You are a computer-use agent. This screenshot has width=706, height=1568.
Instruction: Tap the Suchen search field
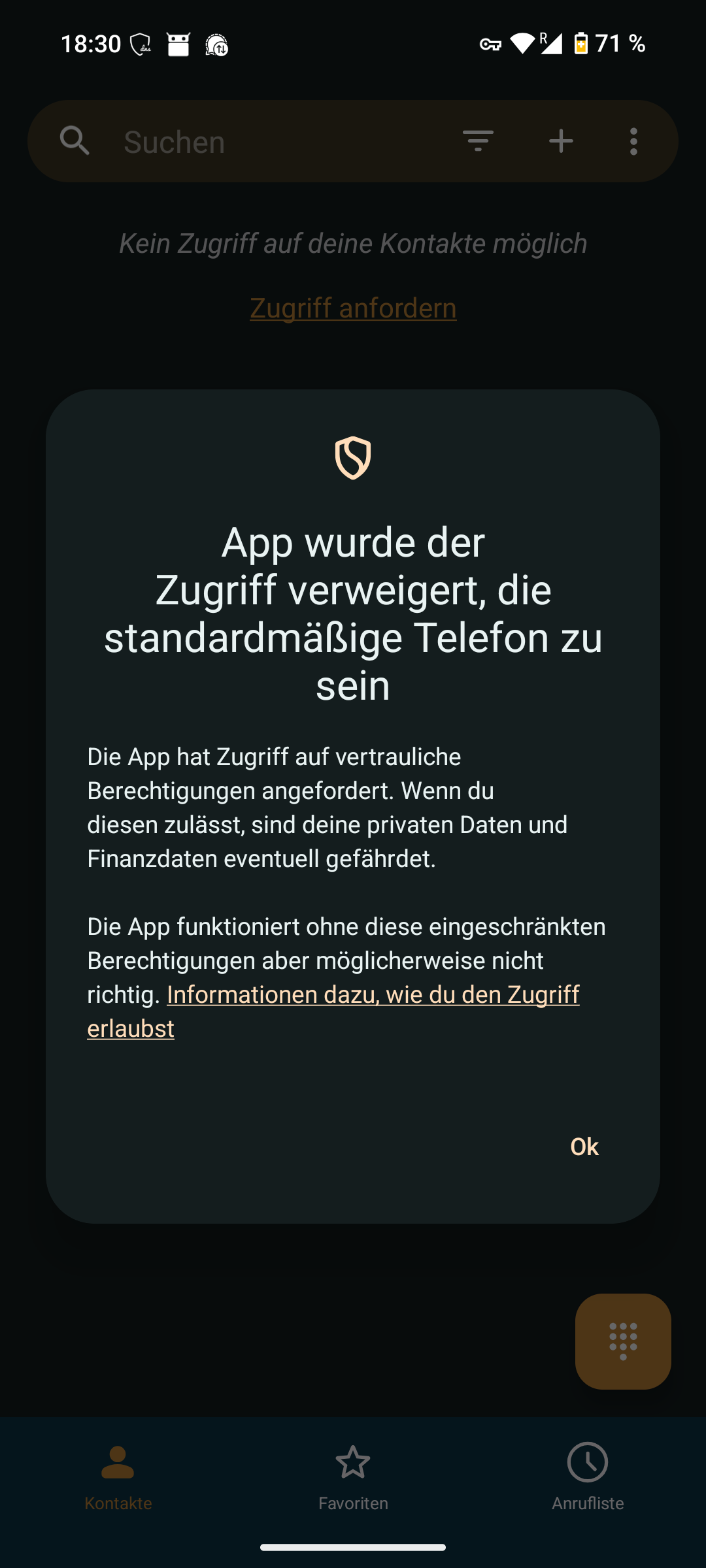click(x=275, y=142)
